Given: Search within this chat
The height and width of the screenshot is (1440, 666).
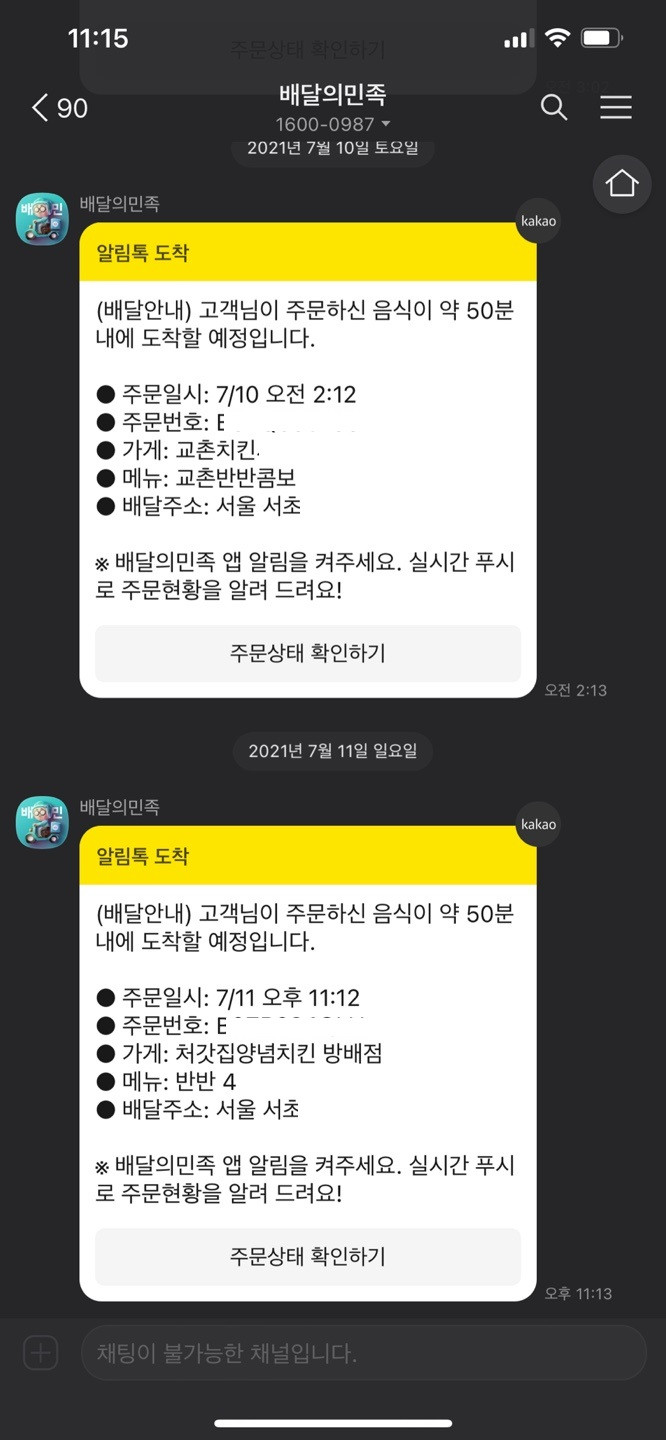Looking at the screenshot, I should (554, 107).
